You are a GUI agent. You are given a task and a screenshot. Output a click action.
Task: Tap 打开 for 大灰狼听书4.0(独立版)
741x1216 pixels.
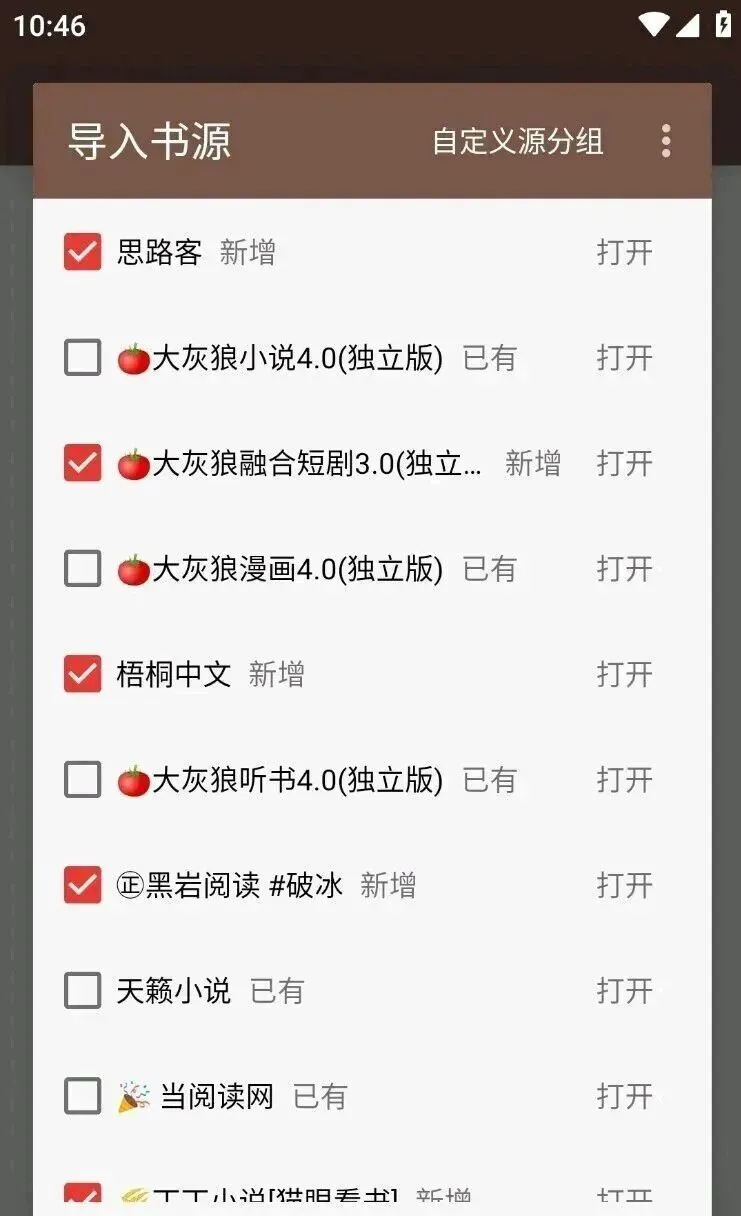(625, 779)
